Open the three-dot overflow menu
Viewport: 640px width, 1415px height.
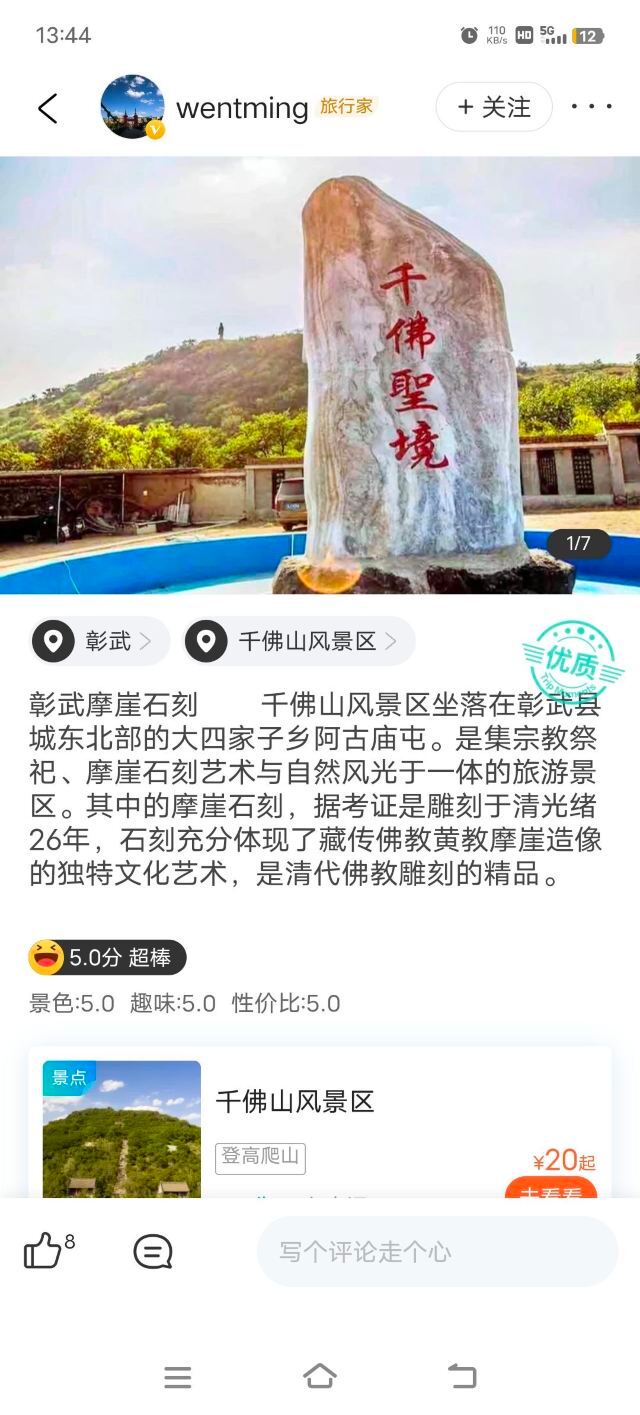coord(591,107)
